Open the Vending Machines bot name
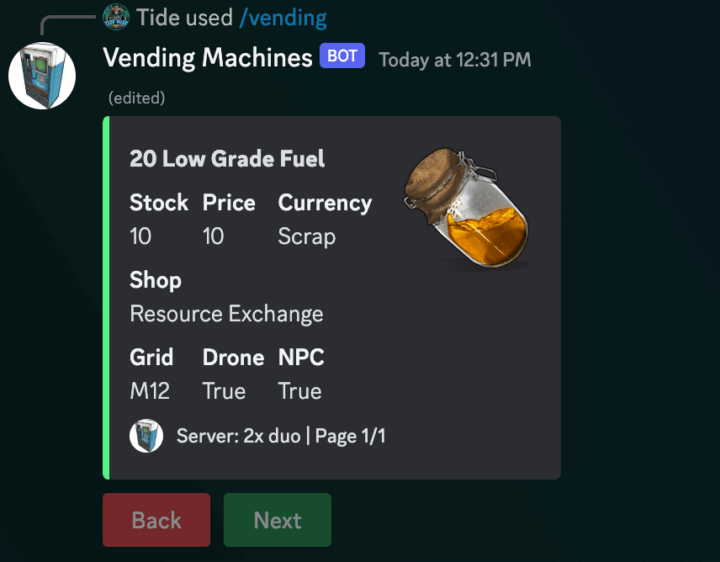This screenshot has width=720, height=562. pos(208,58)
